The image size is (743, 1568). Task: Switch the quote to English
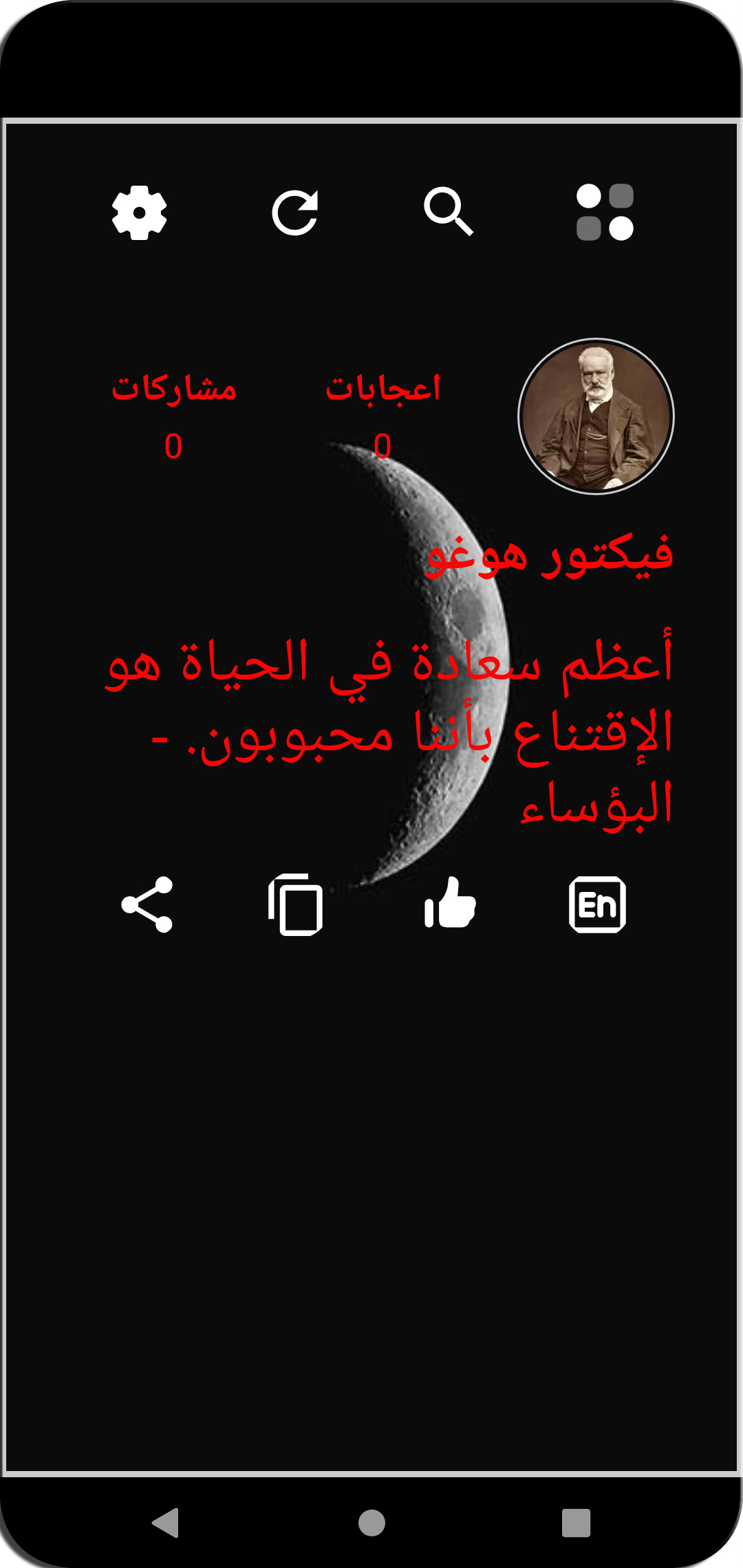point(597,904)
